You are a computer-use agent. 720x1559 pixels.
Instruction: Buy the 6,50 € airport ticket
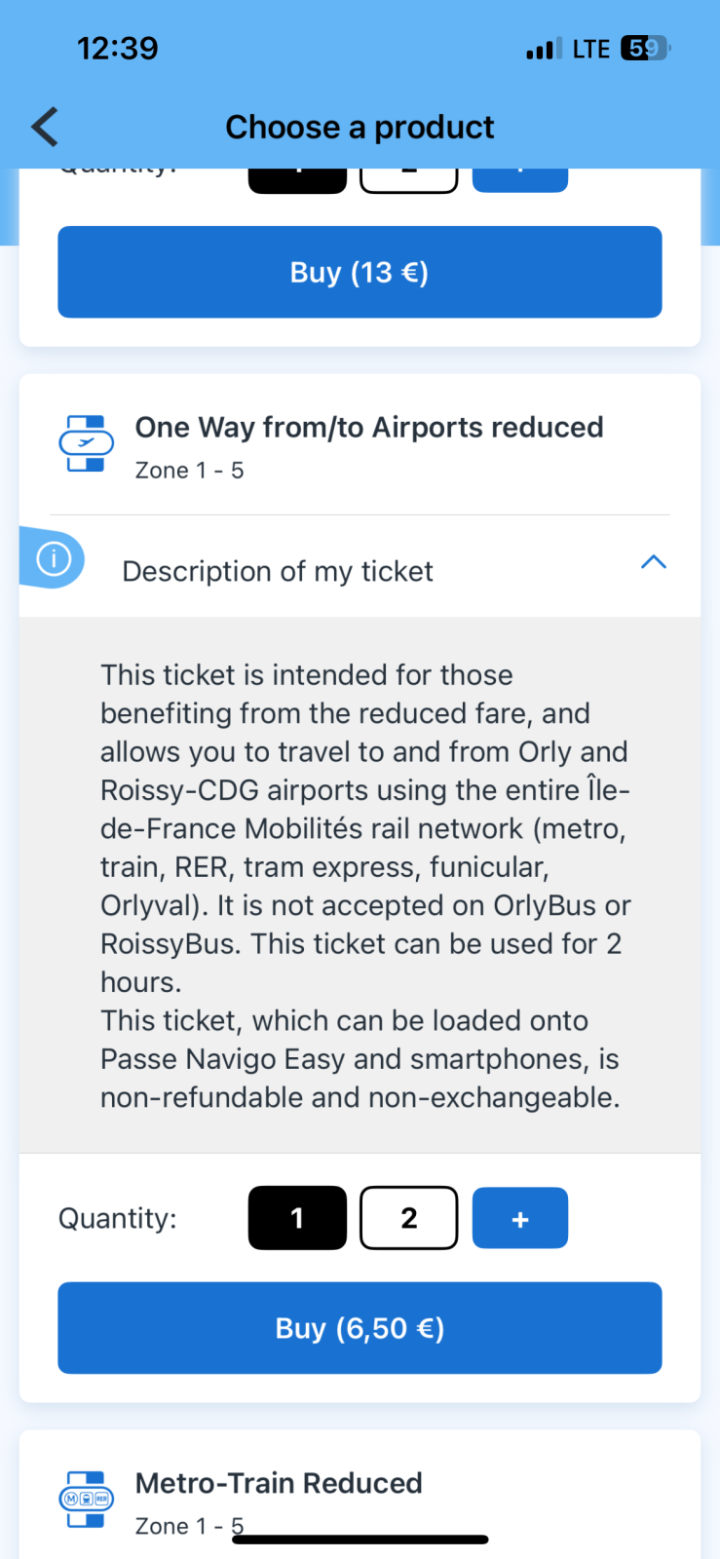tap(359, 1328)
